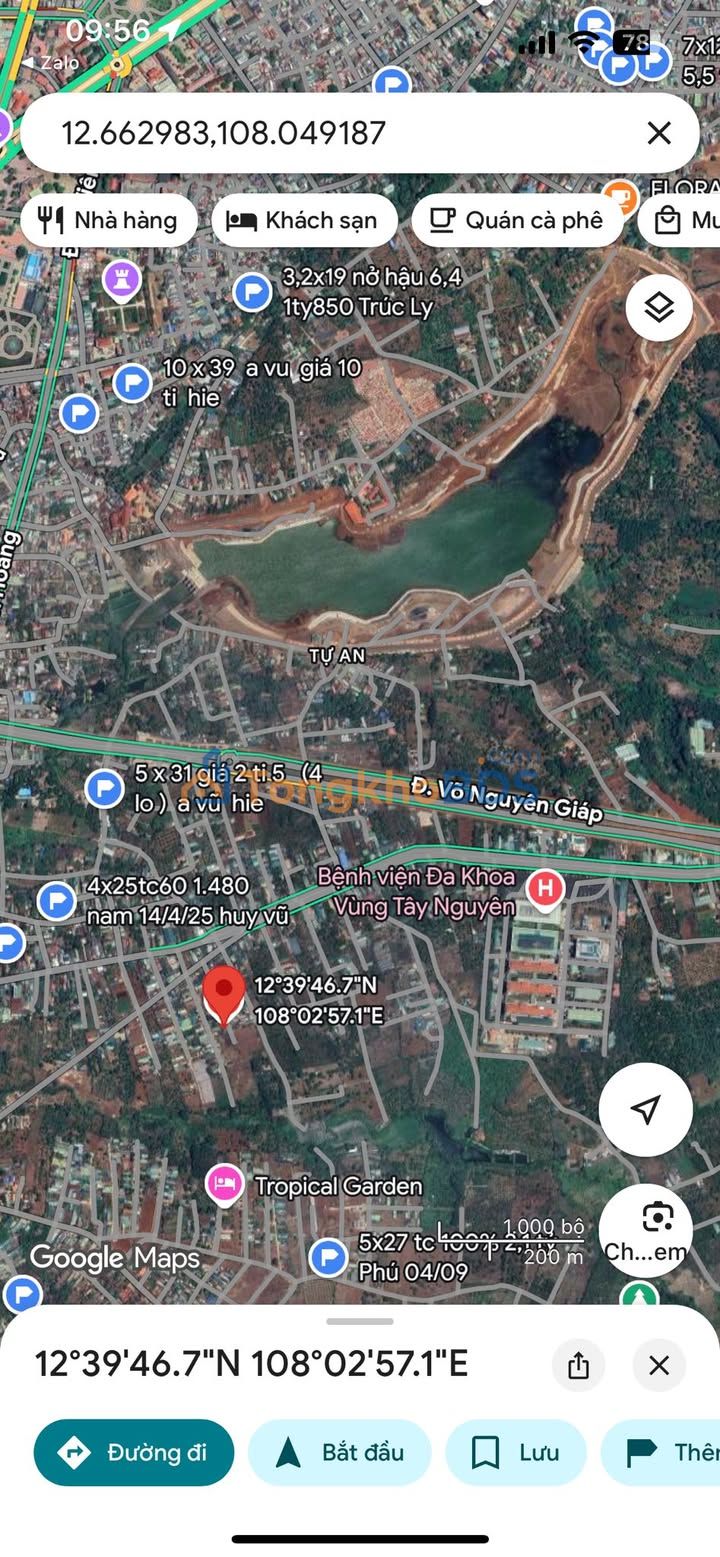Filter by Nhà hàng chip
This screenshot has height=1557, width=720.
(x=109, y=220)
